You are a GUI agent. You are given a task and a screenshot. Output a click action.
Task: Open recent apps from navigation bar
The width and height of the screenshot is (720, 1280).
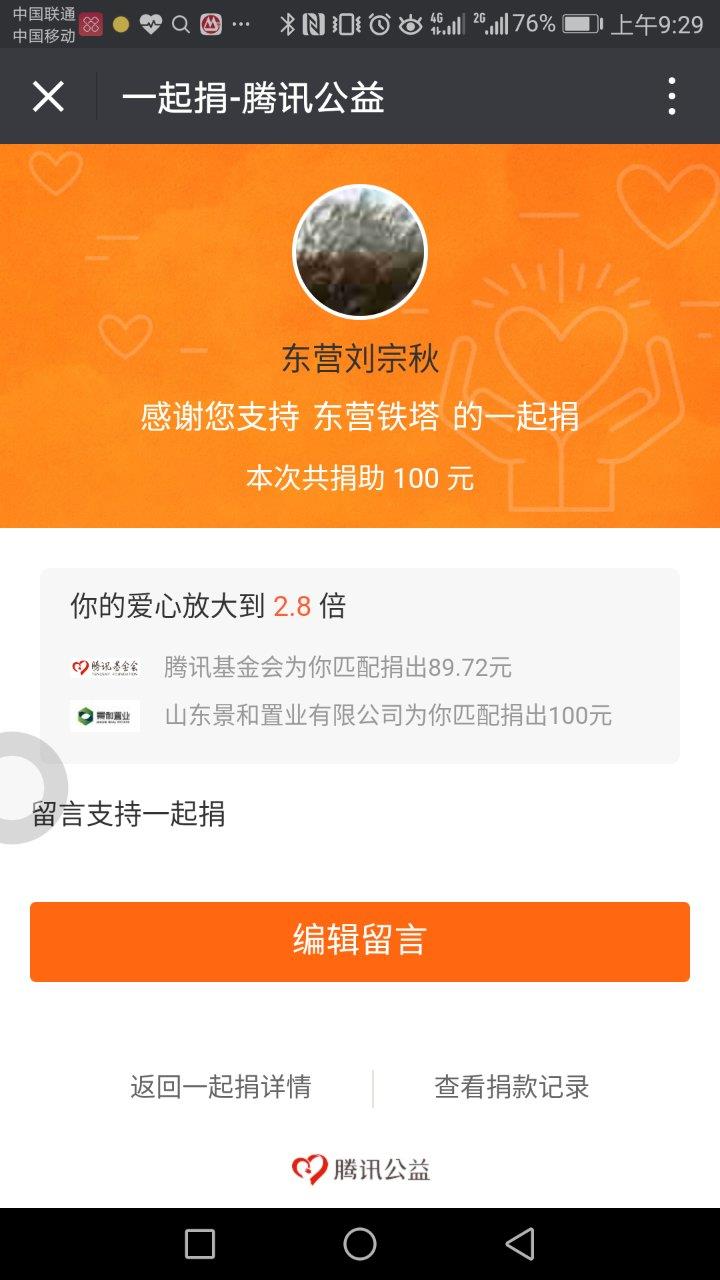(200, 1244)
